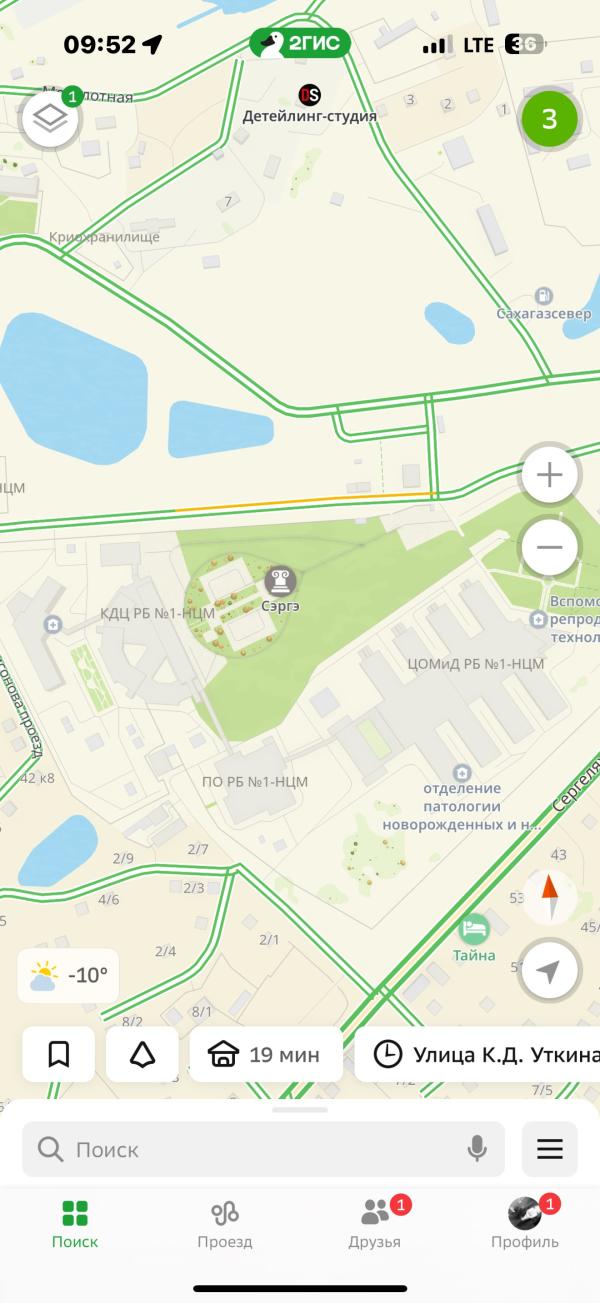Open the Профиль tab
This screenshot has width=600, height=1303.
click(x=525, y=1224)
